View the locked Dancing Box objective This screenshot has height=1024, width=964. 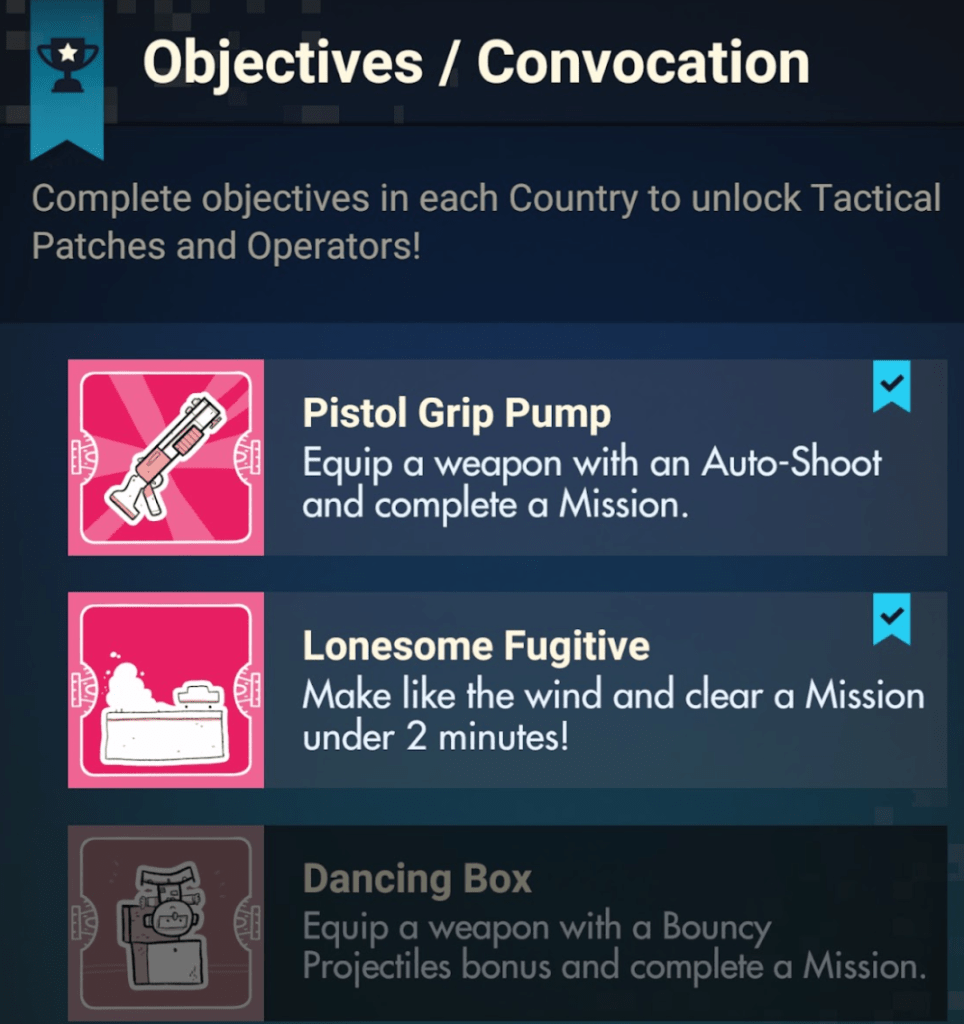click(507, 922)
